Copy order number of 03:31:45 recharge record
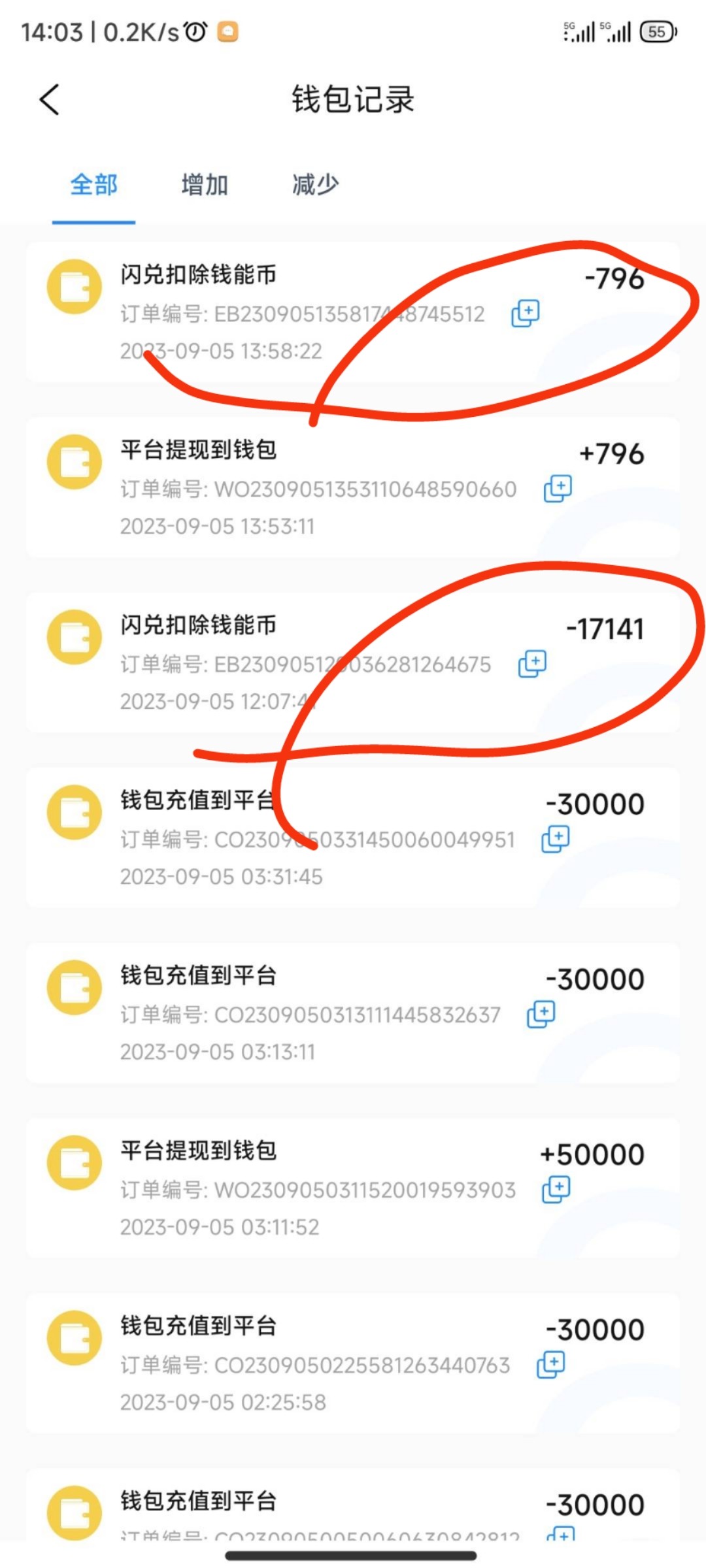706x1568 pixels. pyautogui.click(x=556, y=839)
